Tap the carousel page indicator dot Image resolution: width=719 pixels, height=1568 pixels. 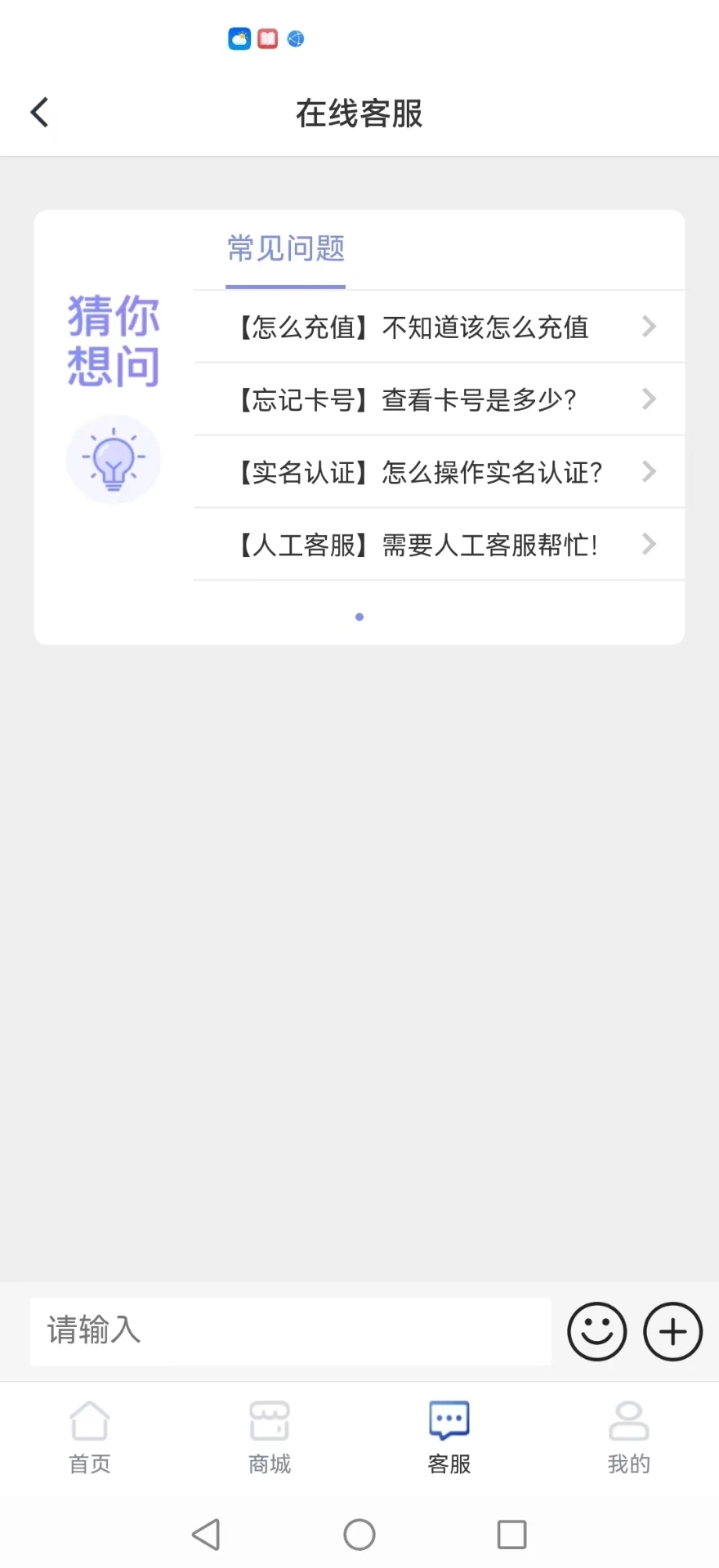[x=359, y=617]
